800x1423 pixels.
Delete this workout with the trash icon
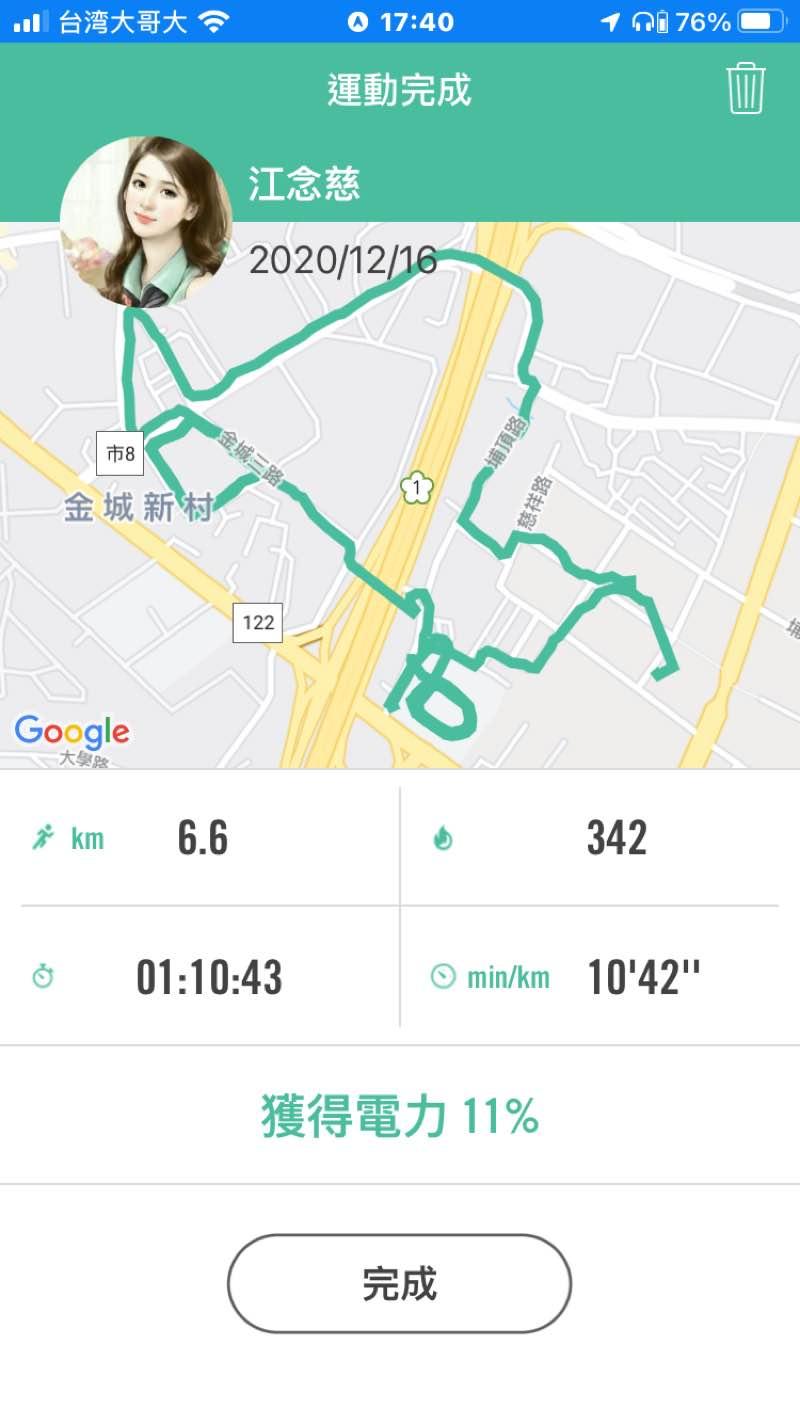745,89
